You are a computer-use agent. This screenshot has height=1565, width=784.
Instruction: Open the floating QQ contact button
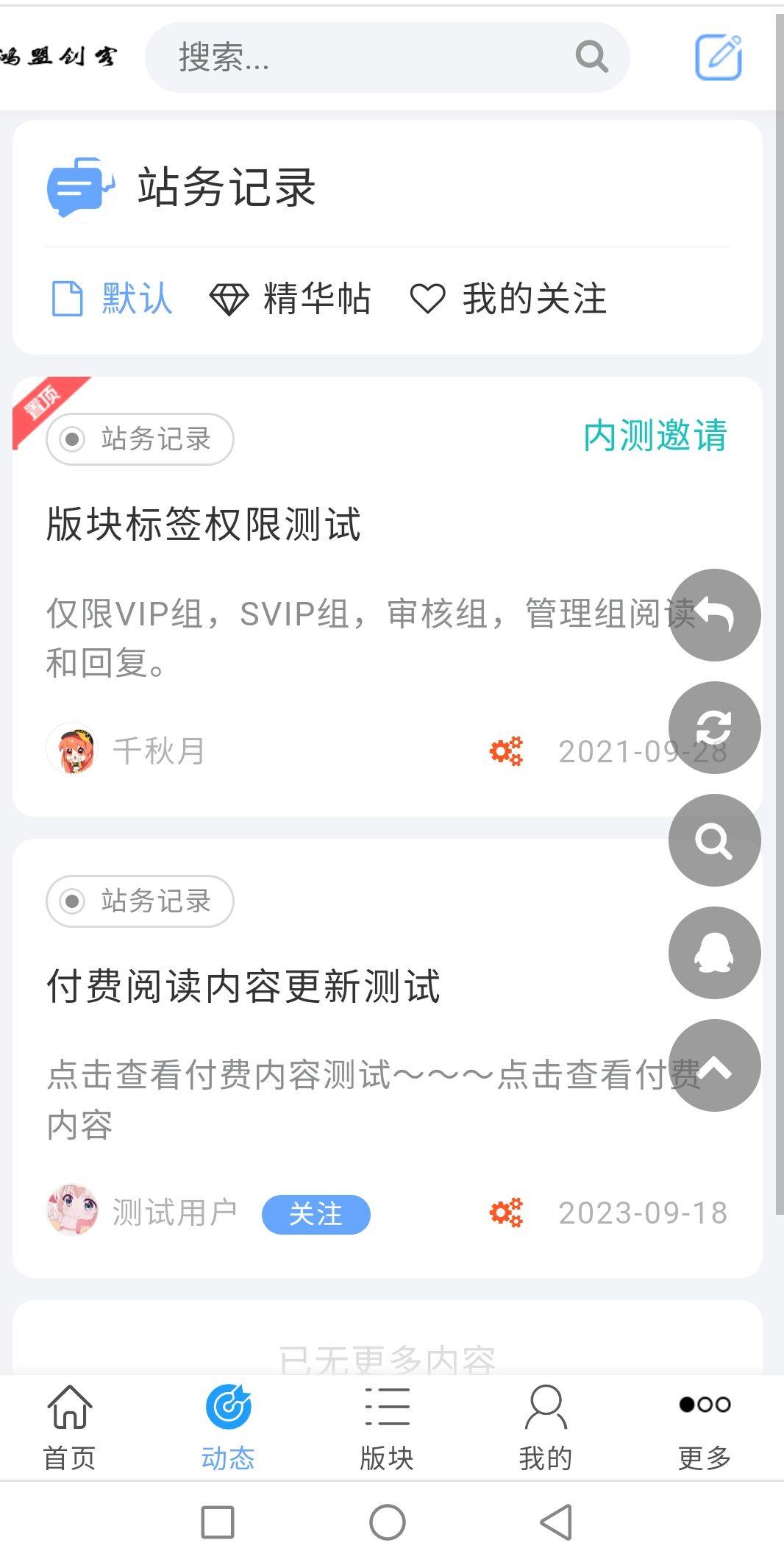point(714,952)
